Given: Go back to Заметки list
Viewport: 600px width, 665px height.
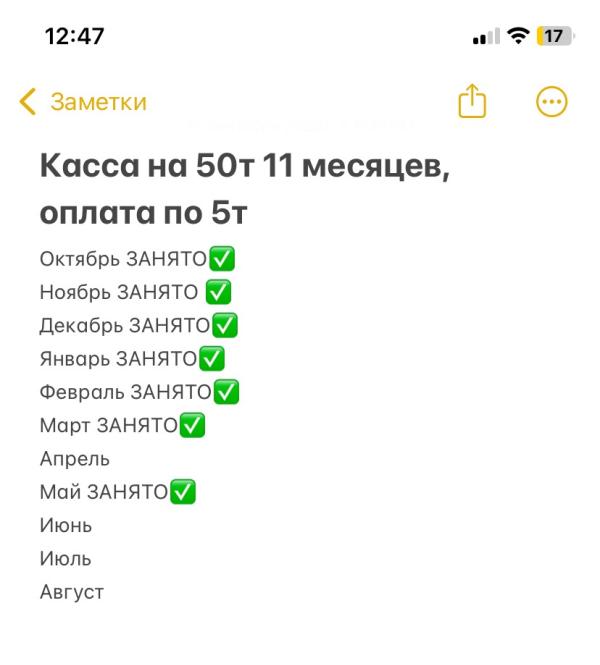Looking at the screenshot, I should click(84, 102).
